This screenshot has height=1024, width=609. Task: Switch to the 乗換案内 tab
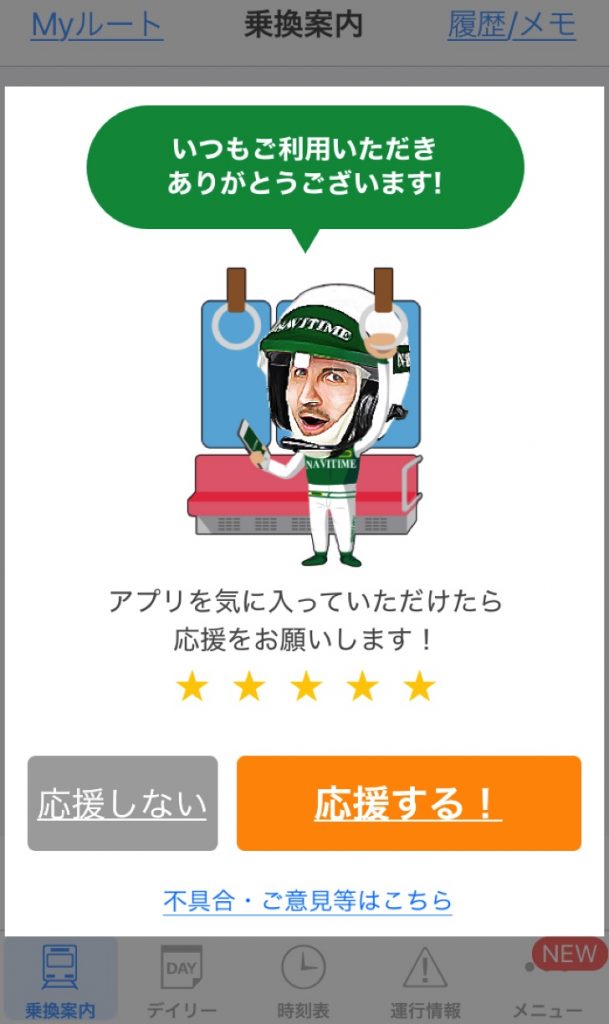pyautogui.click(x=60, y=980)
